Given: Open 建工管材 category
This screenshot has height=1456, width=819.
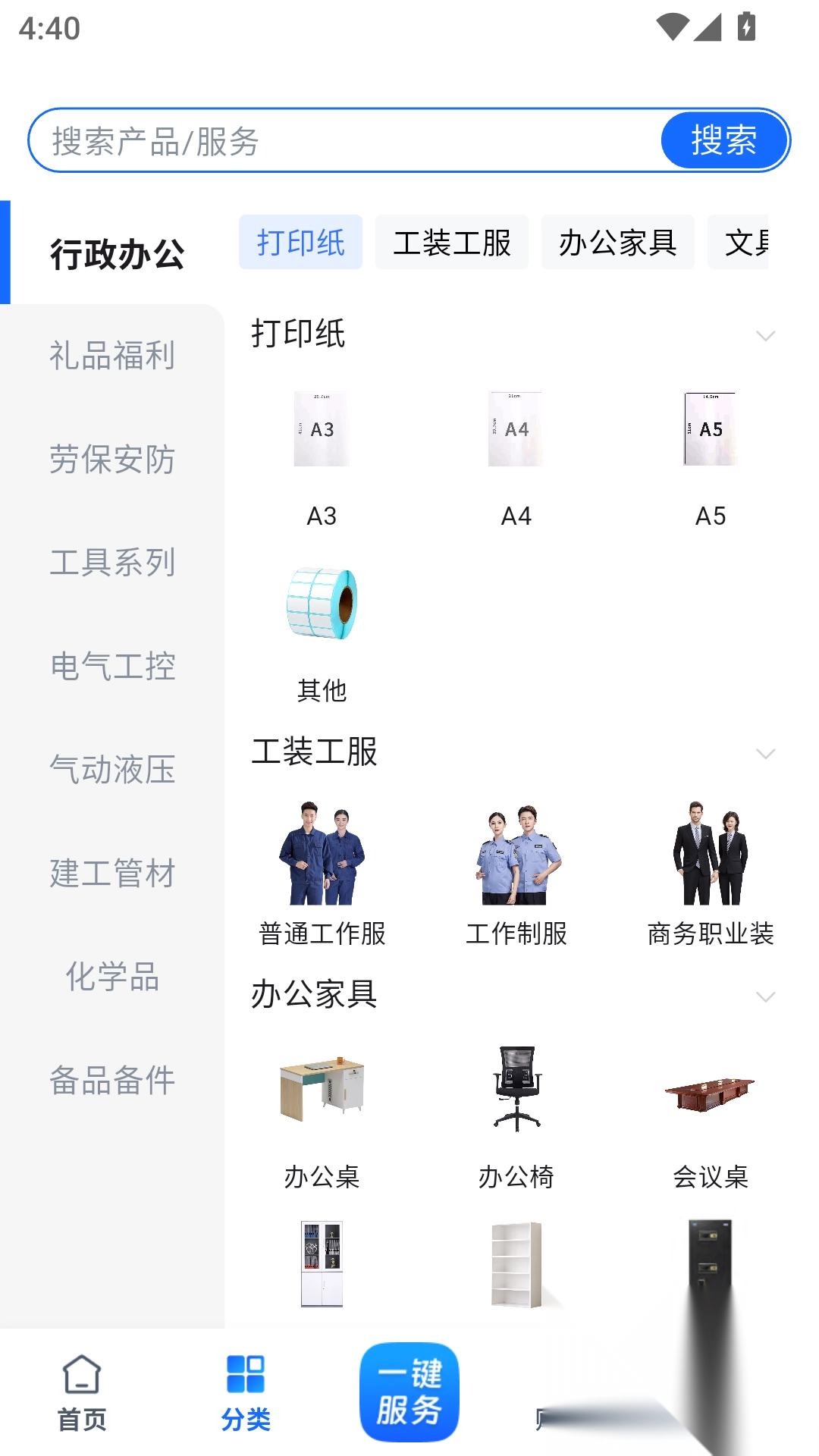Looking at the screenshot, I should tap(112, 874).
